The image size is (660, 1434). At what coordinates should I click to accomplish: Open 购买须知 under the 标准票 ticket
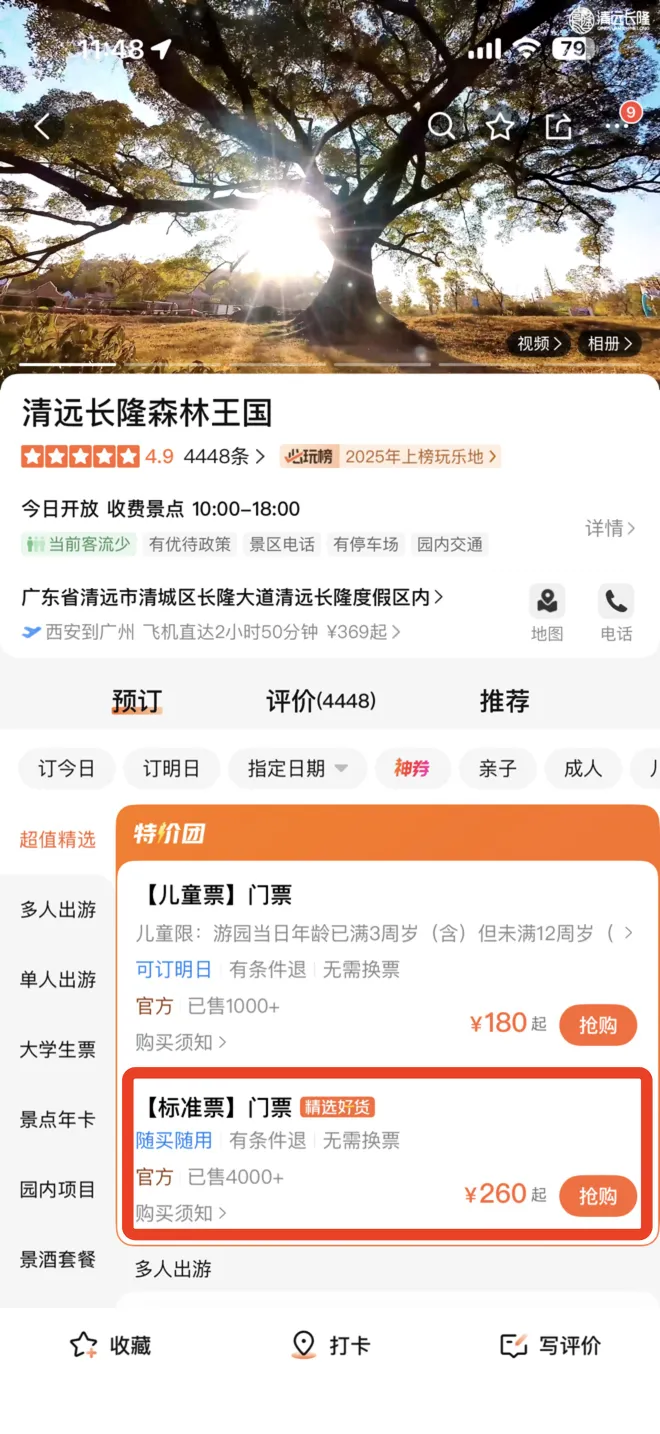[181, 1213]
